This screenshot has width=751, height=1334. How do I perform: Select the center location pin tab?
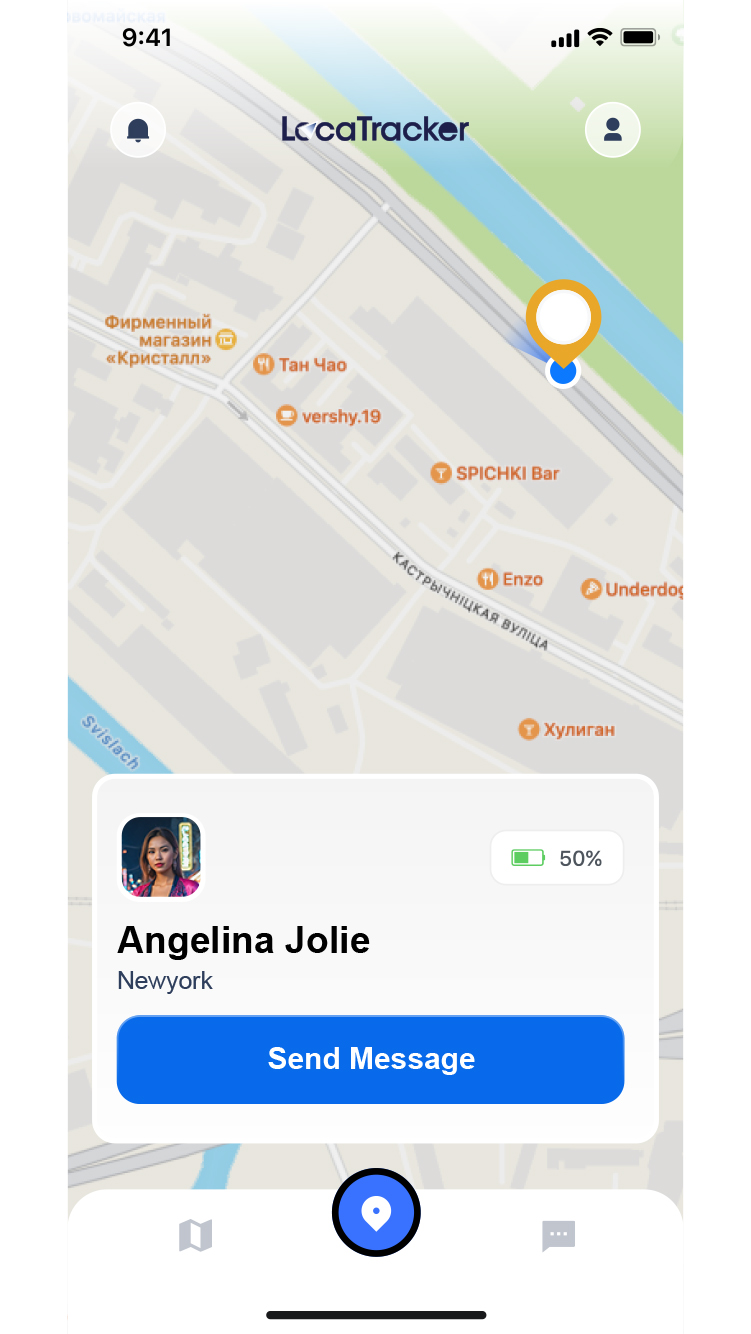click(x=376, y=1212)
